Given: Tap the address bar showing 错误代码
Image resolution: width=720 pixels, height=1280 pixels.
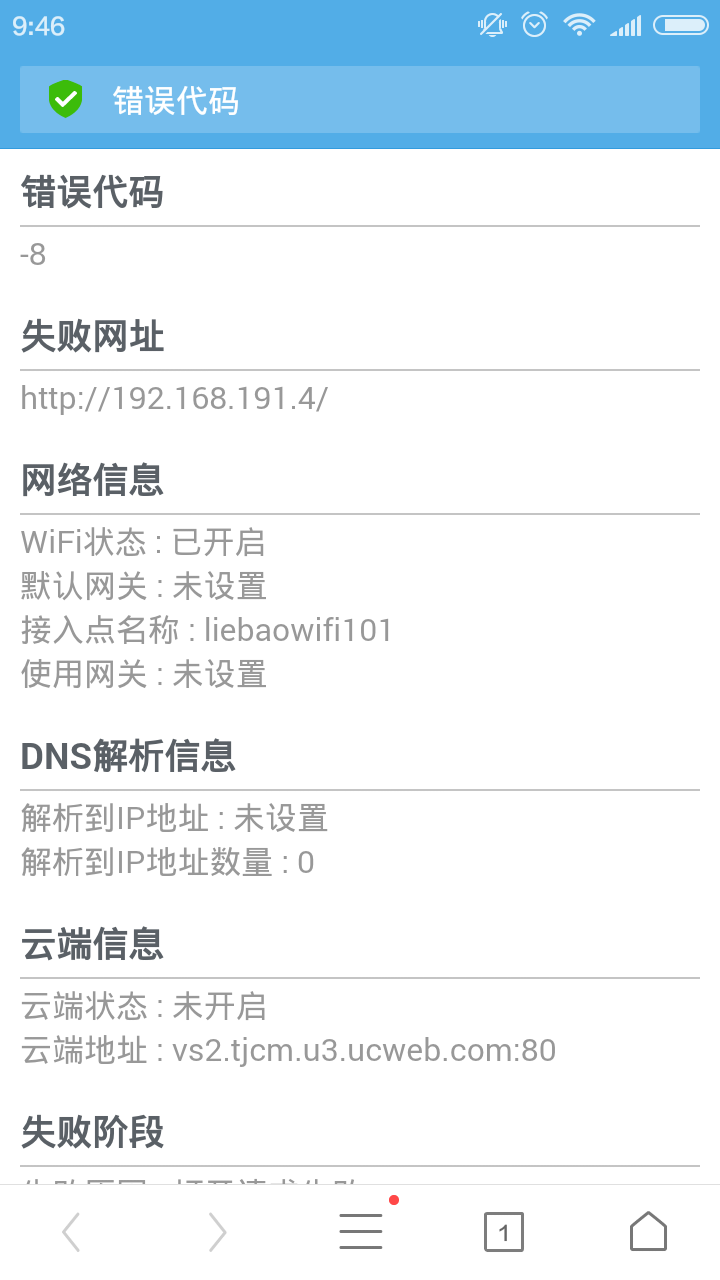Looking at the screenshot, I should point(360,100).
